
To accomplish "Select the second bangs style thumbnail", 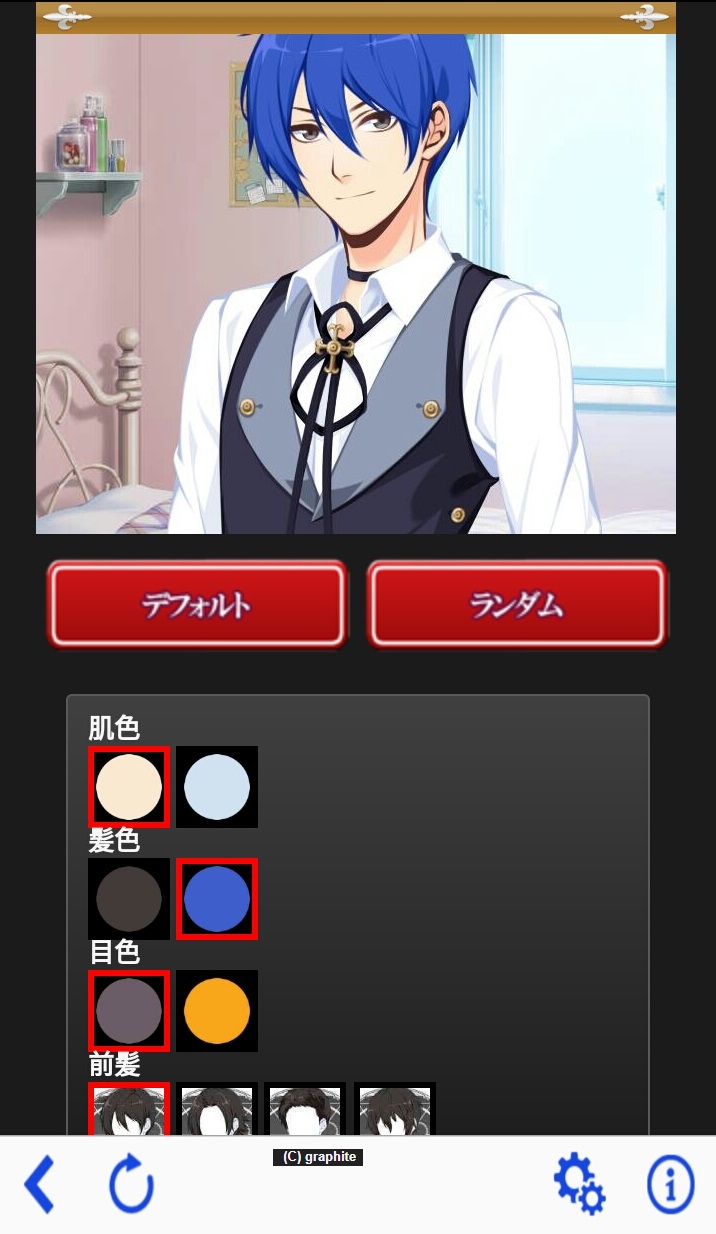I will [x=217, y=1110].
